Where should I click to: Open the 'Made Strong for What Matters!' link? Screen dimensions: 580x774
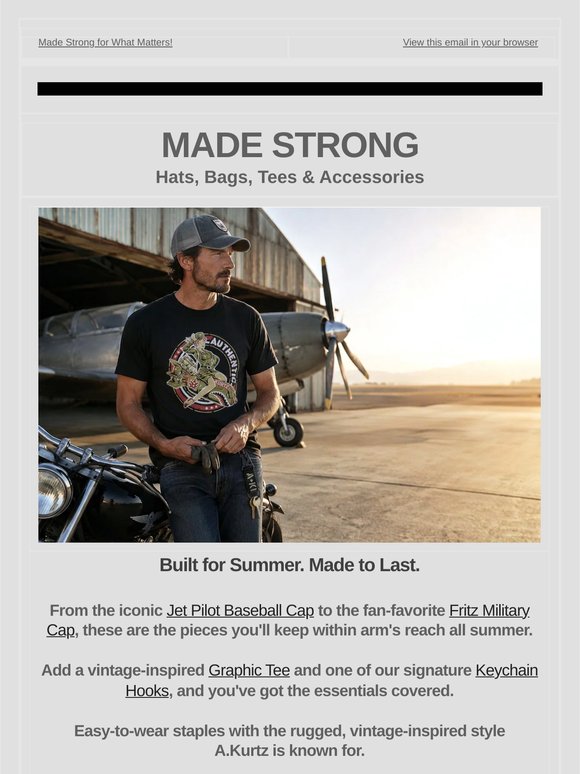[105, 42]
